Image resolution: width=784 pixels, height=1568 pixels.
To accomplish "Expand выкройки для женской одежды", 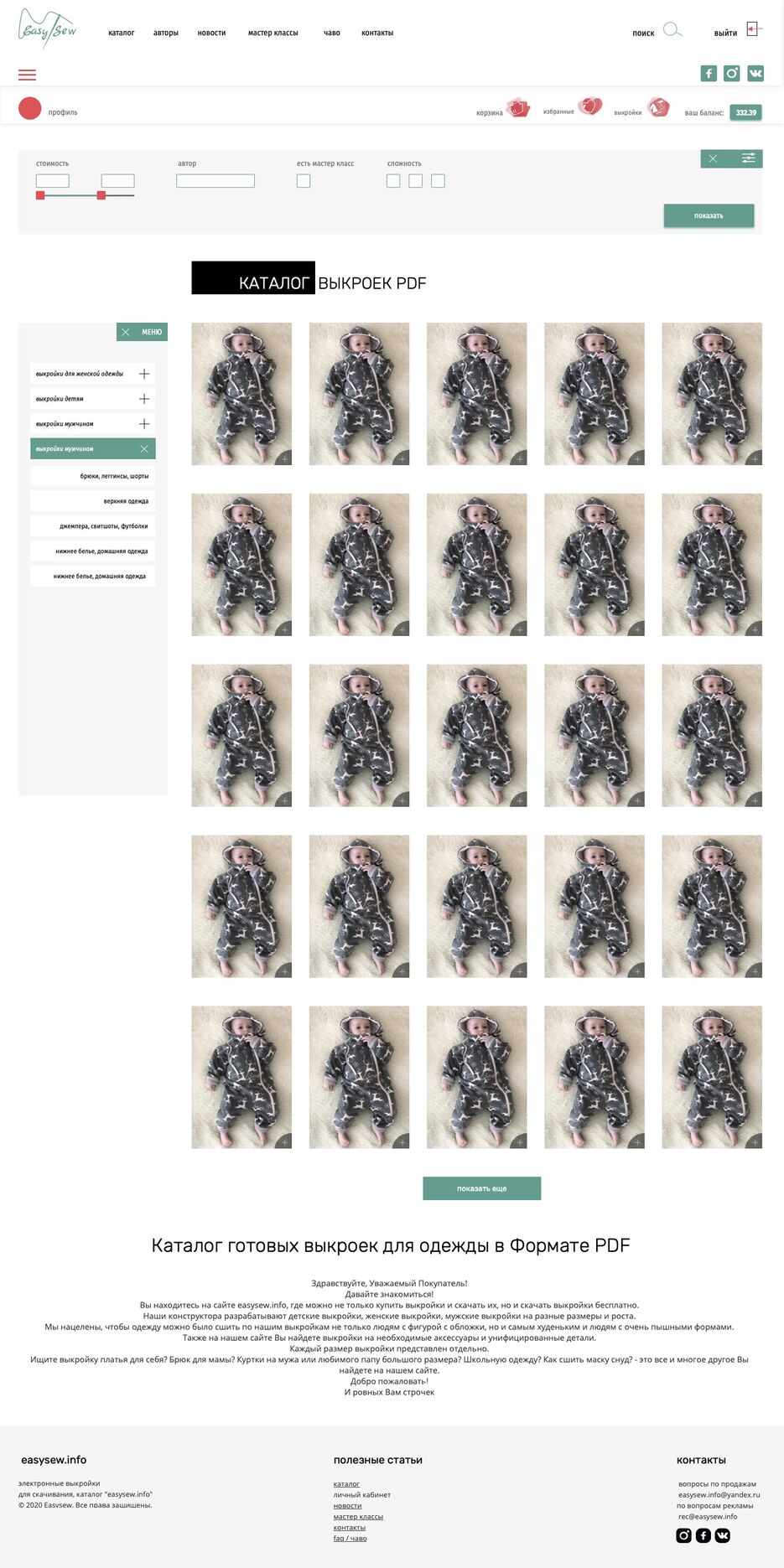I will (x=144, y=374).
